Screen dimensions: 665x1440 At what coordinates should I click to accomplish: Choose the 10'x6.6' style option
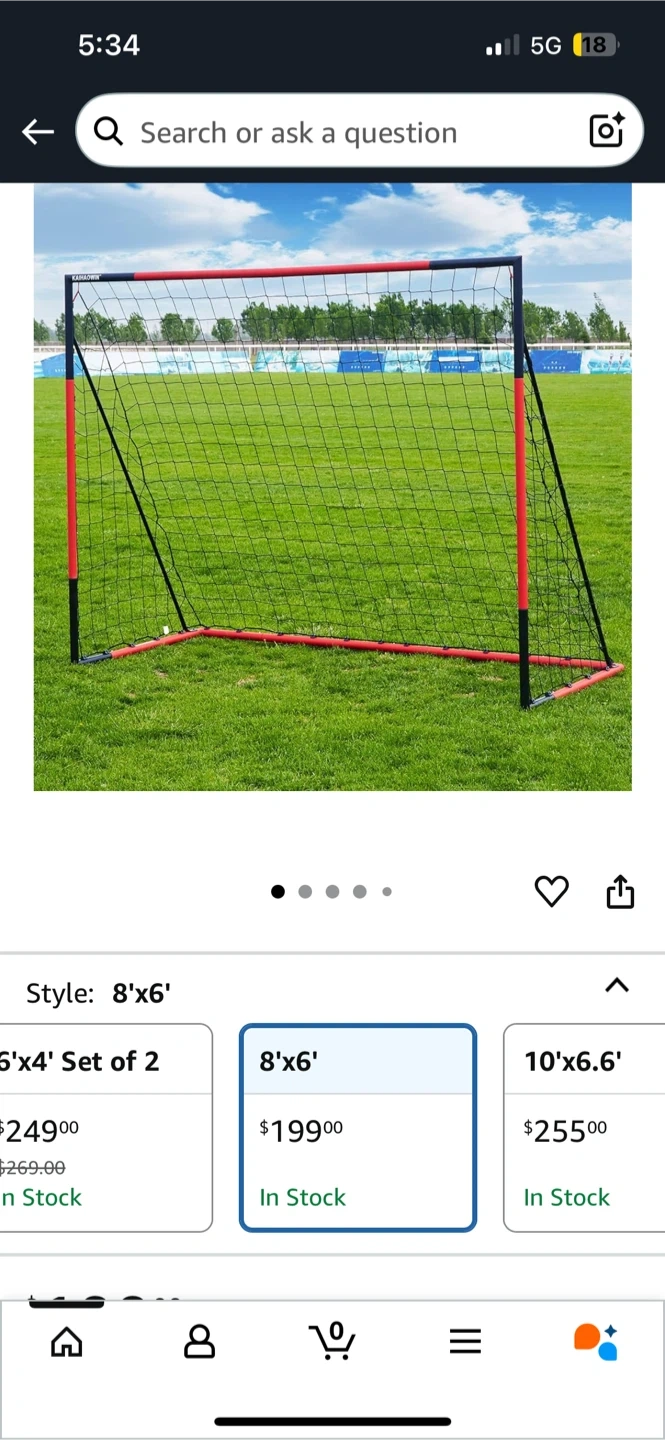(584, 1128)
